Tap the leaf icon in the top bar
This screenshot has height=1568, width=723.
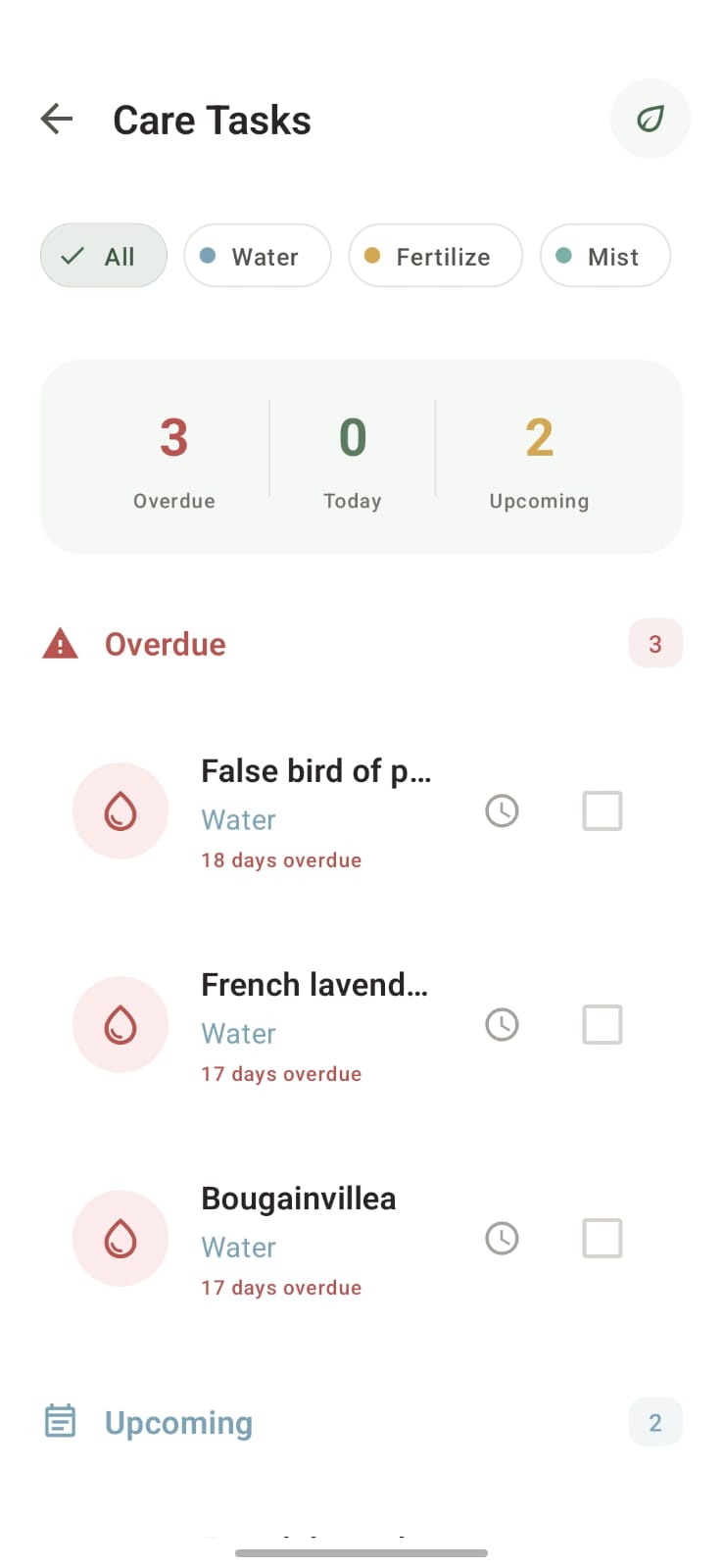coord(650,120)
